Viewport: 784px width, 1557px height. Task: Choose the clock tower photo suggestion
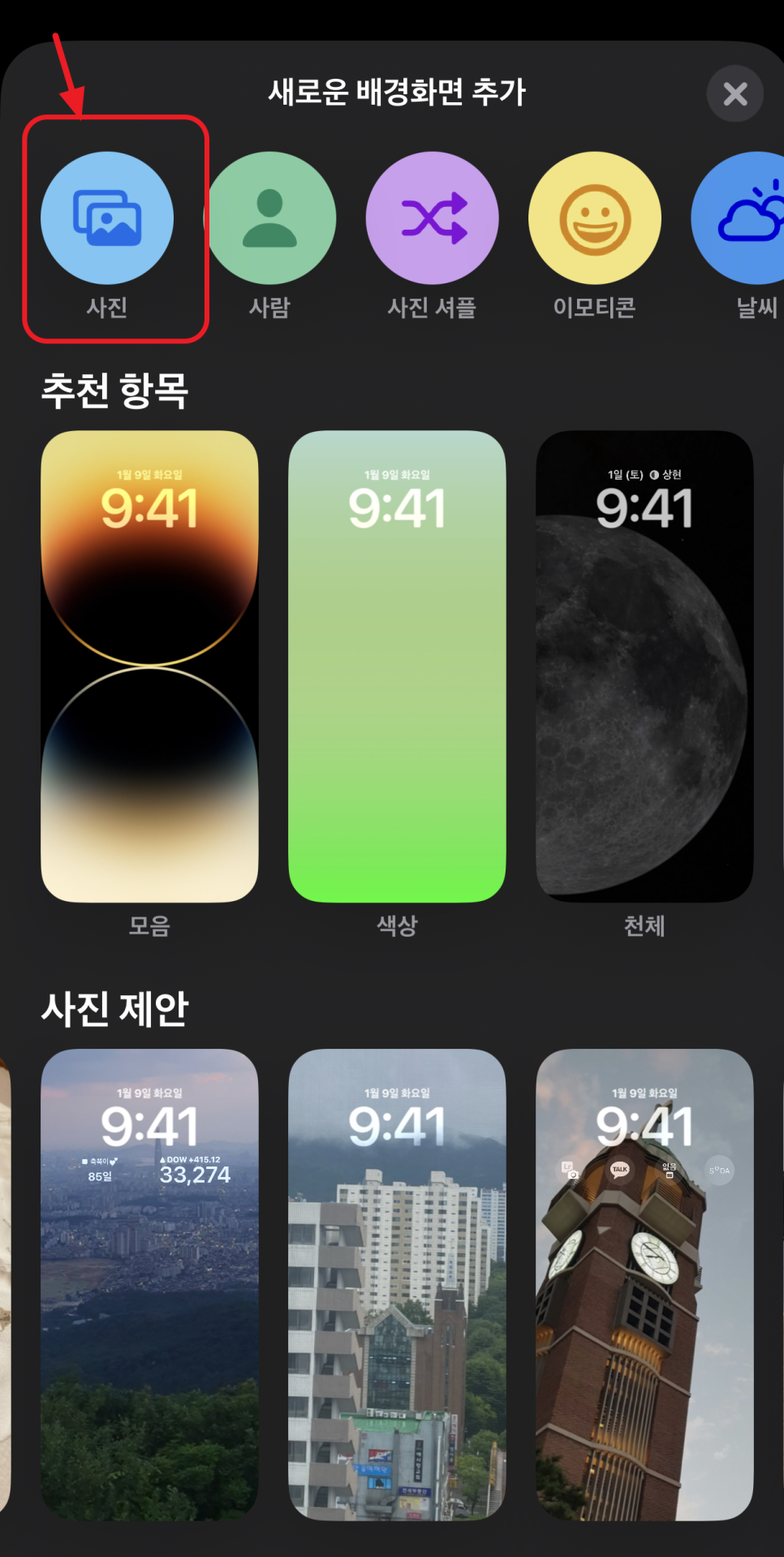644,1285
